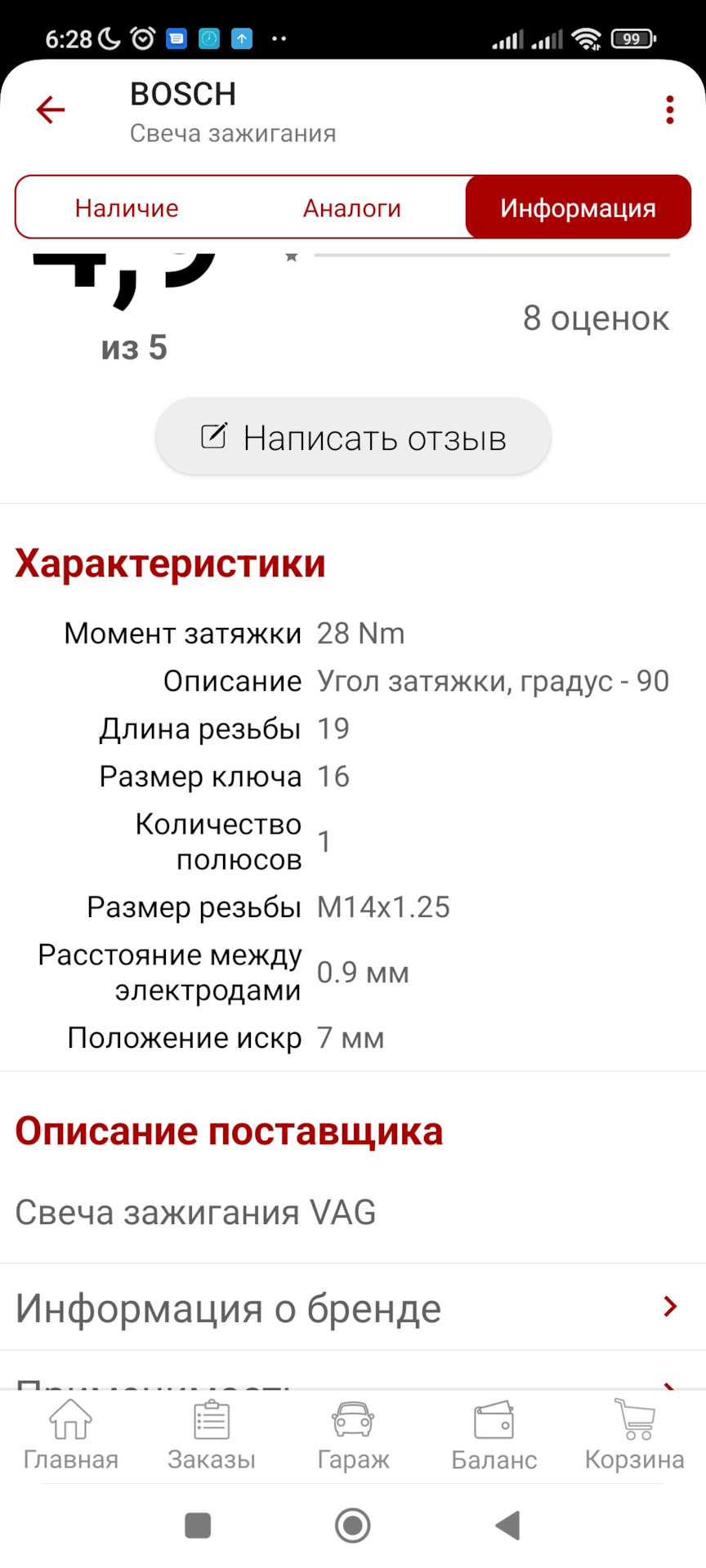Tap the system home button
Viewport: 706px width, 1568px height.
pyautogui.click(x=353, y=1526)
